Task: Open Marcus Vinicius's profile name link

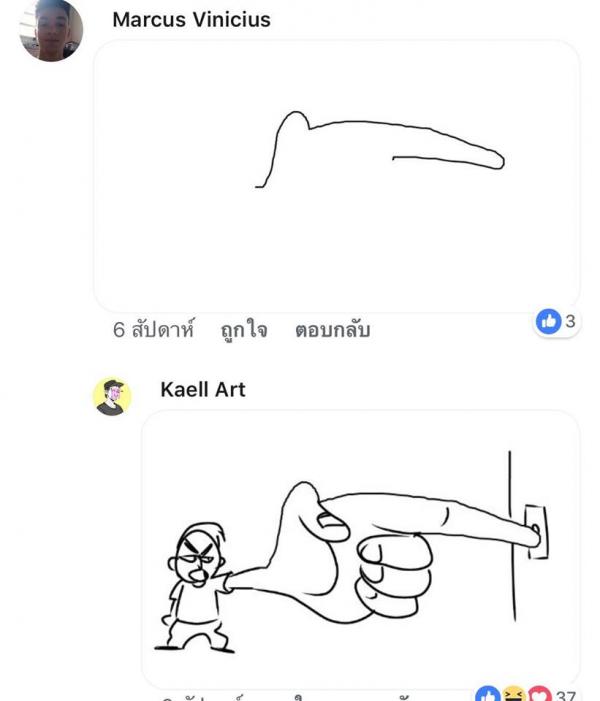Action: (191, 20)
